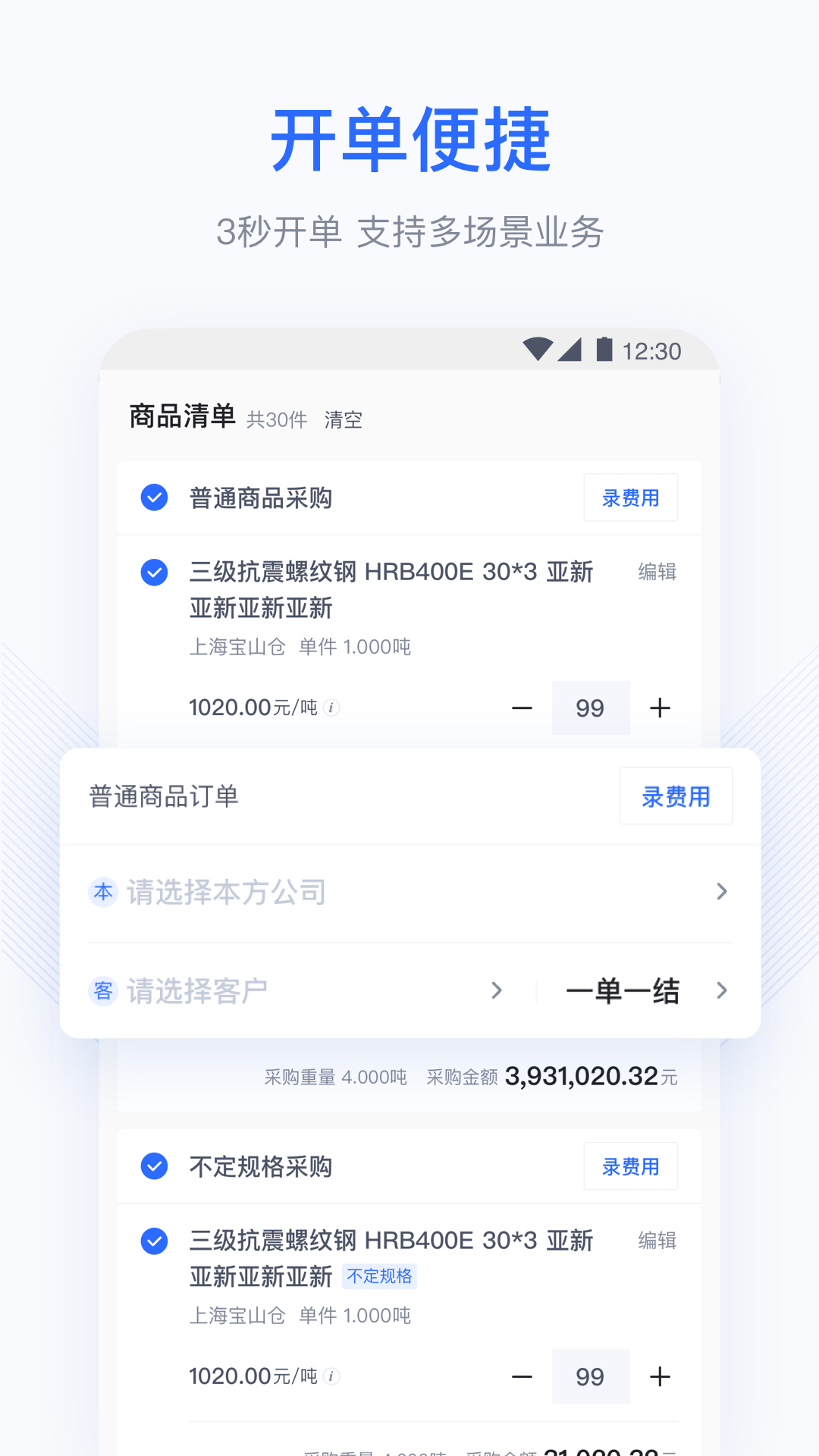This screenshot has height=1456, width=819.
Task: Click the 客 icon before 请选择客户
Action: click(x=103, y=991)
